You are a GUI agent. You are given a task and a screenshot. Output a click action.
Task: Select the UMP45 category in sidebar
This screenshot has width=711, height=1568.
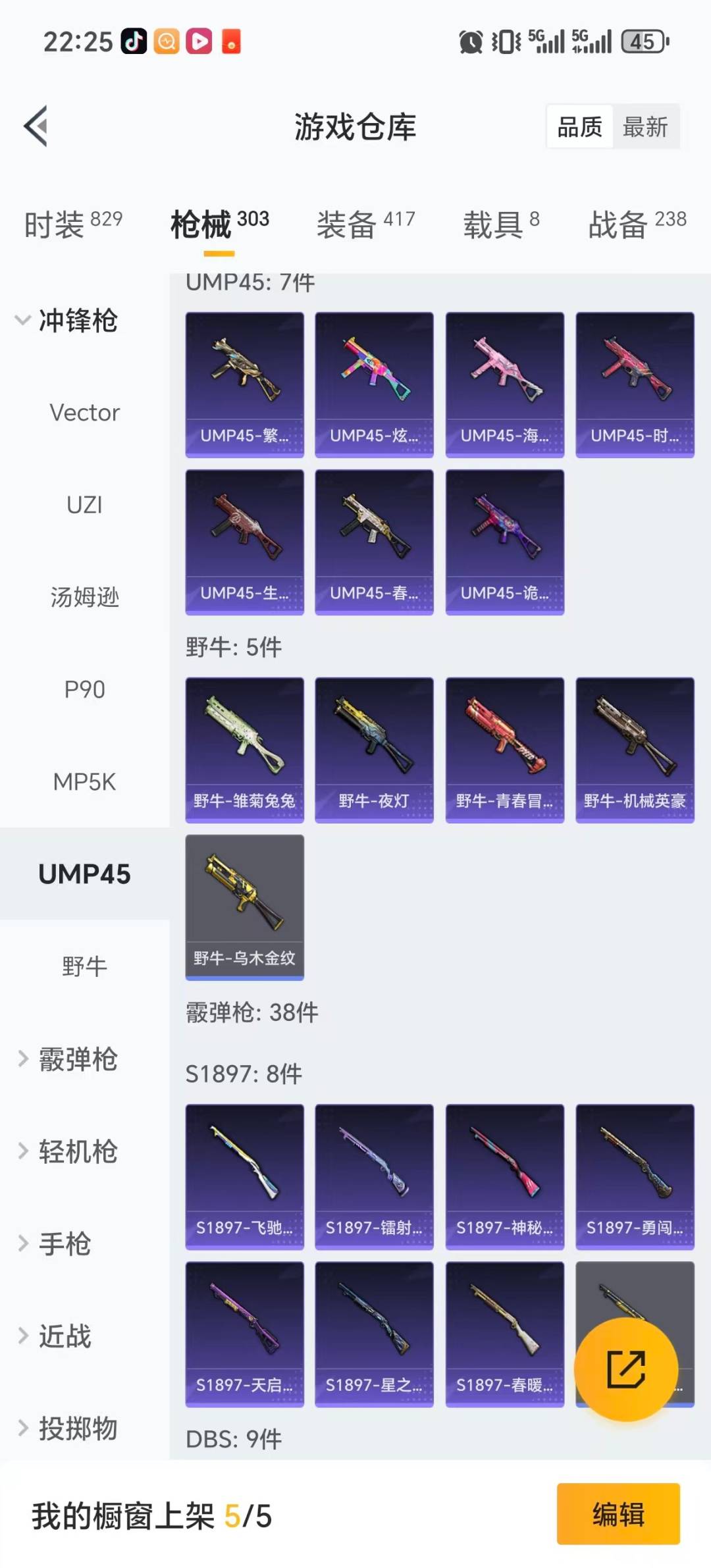pyautogui.click(x=84, y=874)
